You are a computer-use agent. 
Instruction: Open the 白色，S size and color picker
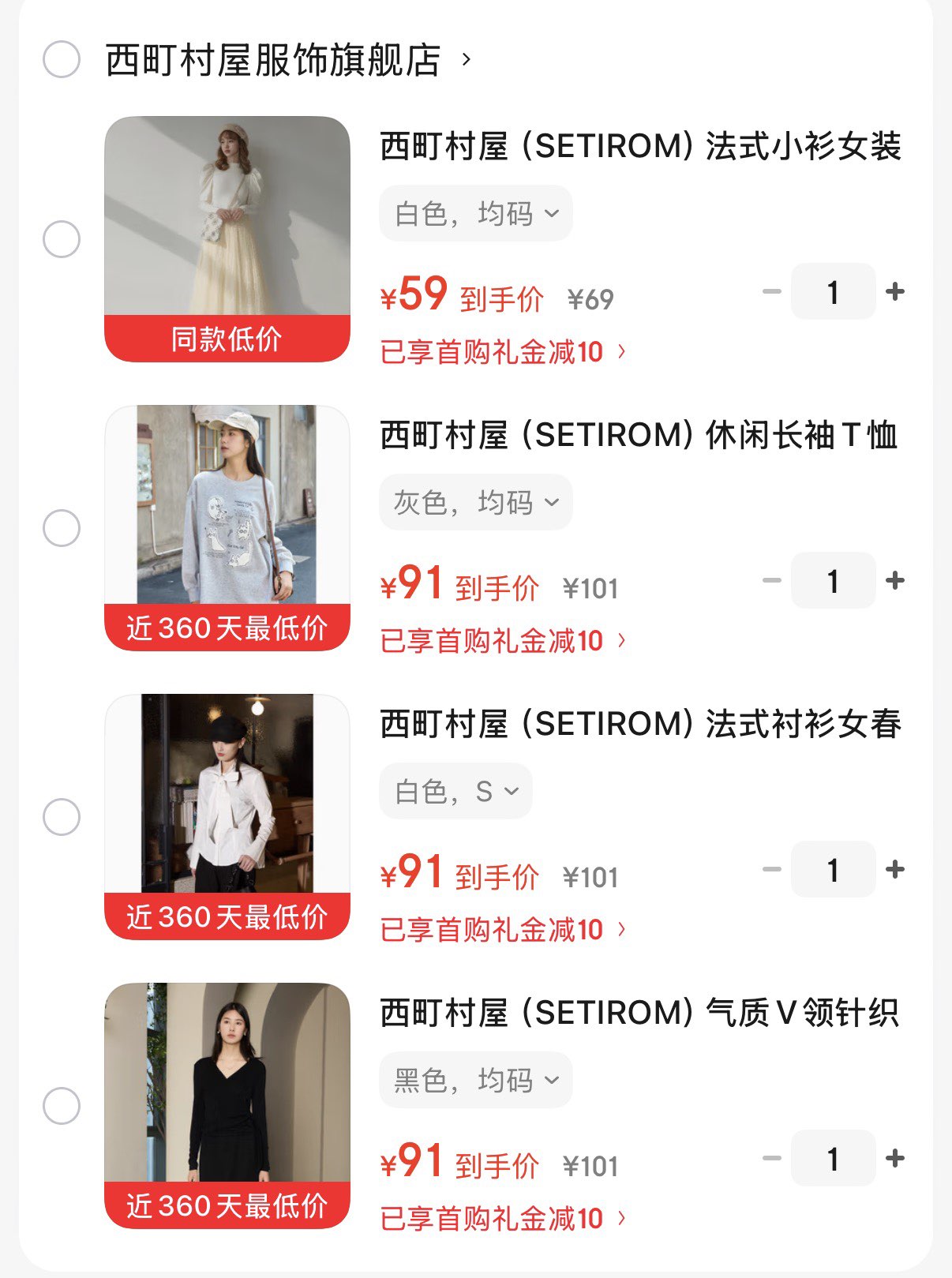click(455, 791)
